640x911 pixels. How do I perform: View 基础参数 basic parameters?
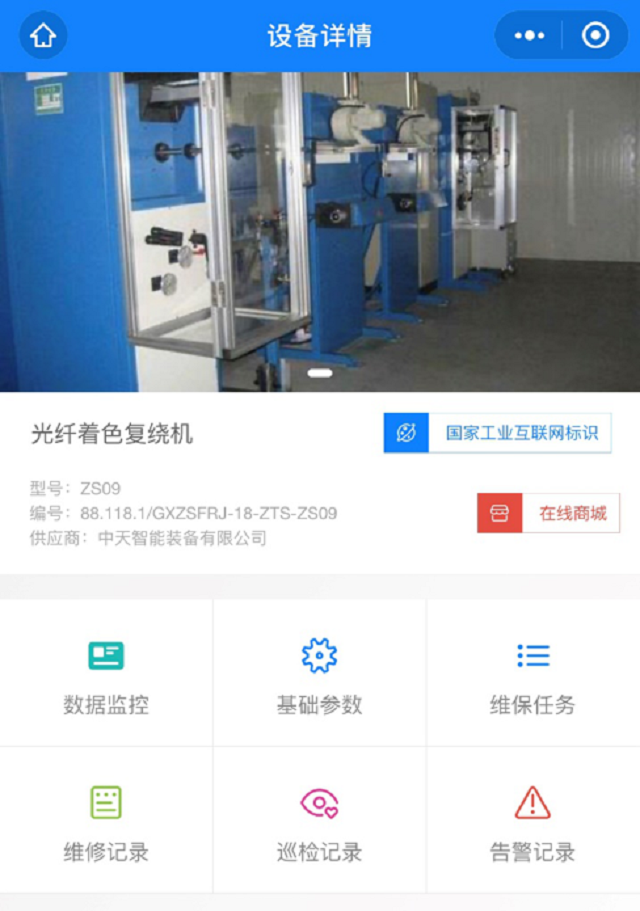click(x=319, y=673)
